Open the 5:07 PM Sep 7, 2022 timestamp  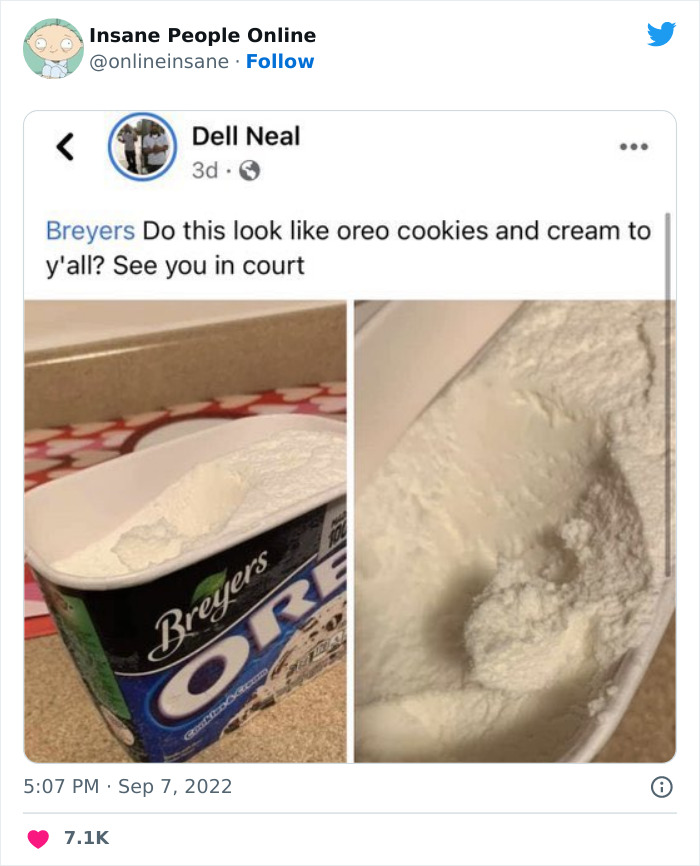pyautogui.click(x=128, y=787)
